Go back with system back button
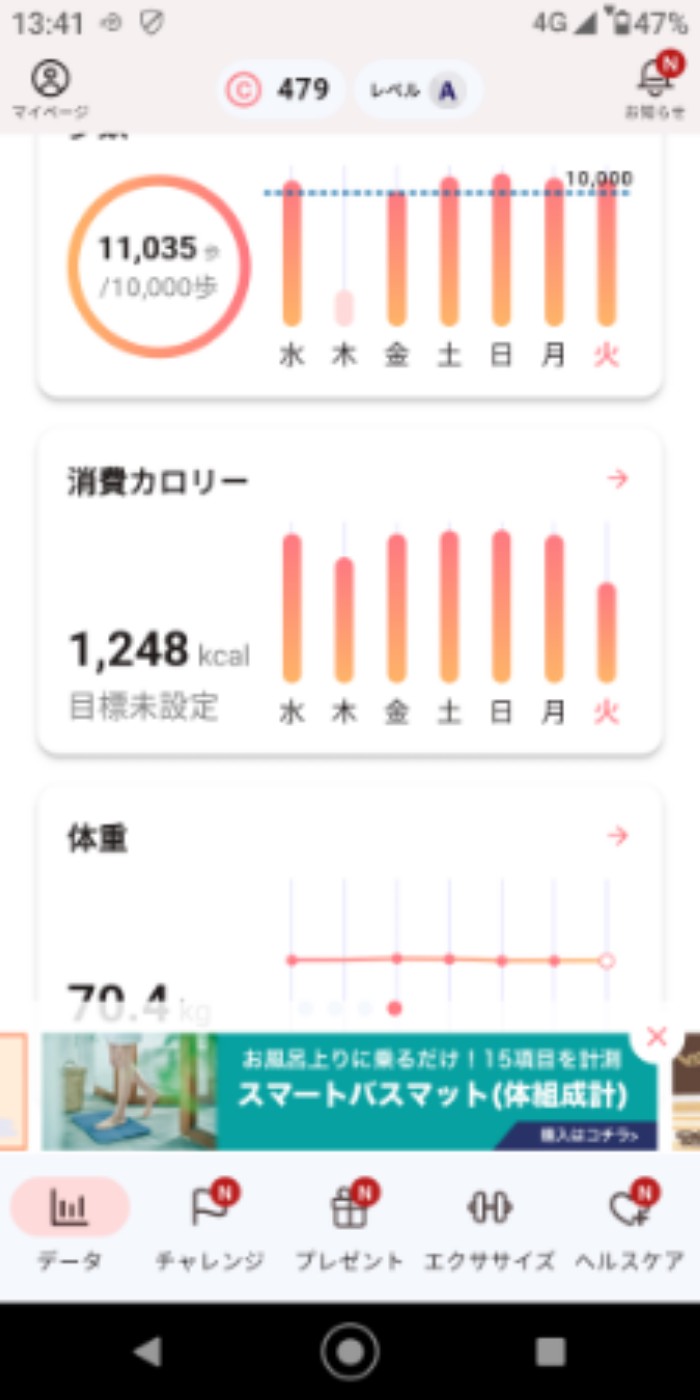 148,1352
